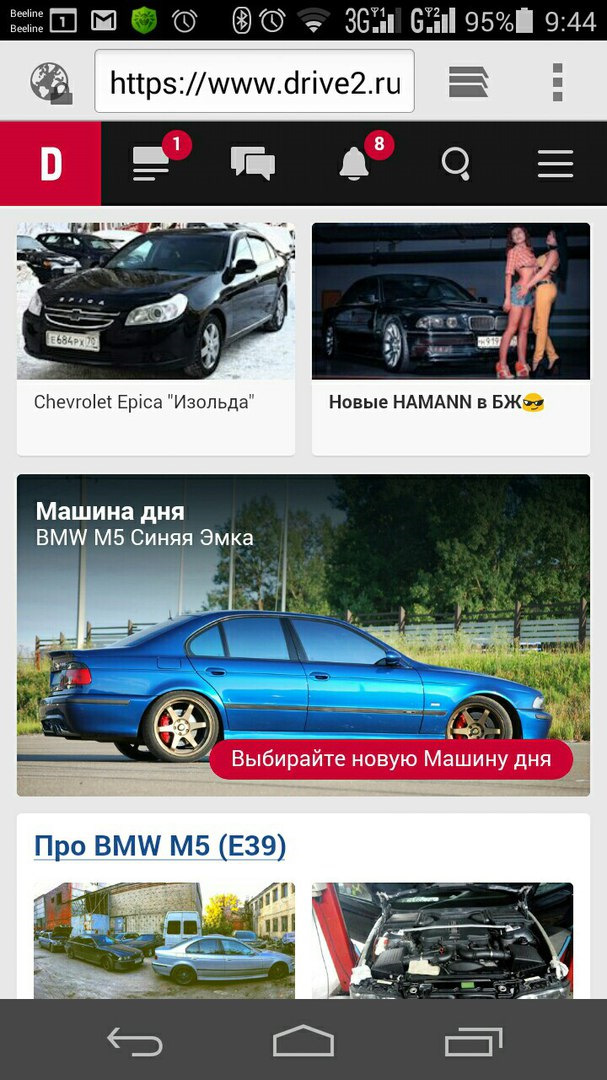The width and height of the screenshot is (607, 1080).
Task: Open the parked cars photo under Про BMW M5
Action: tap(164, 940)
